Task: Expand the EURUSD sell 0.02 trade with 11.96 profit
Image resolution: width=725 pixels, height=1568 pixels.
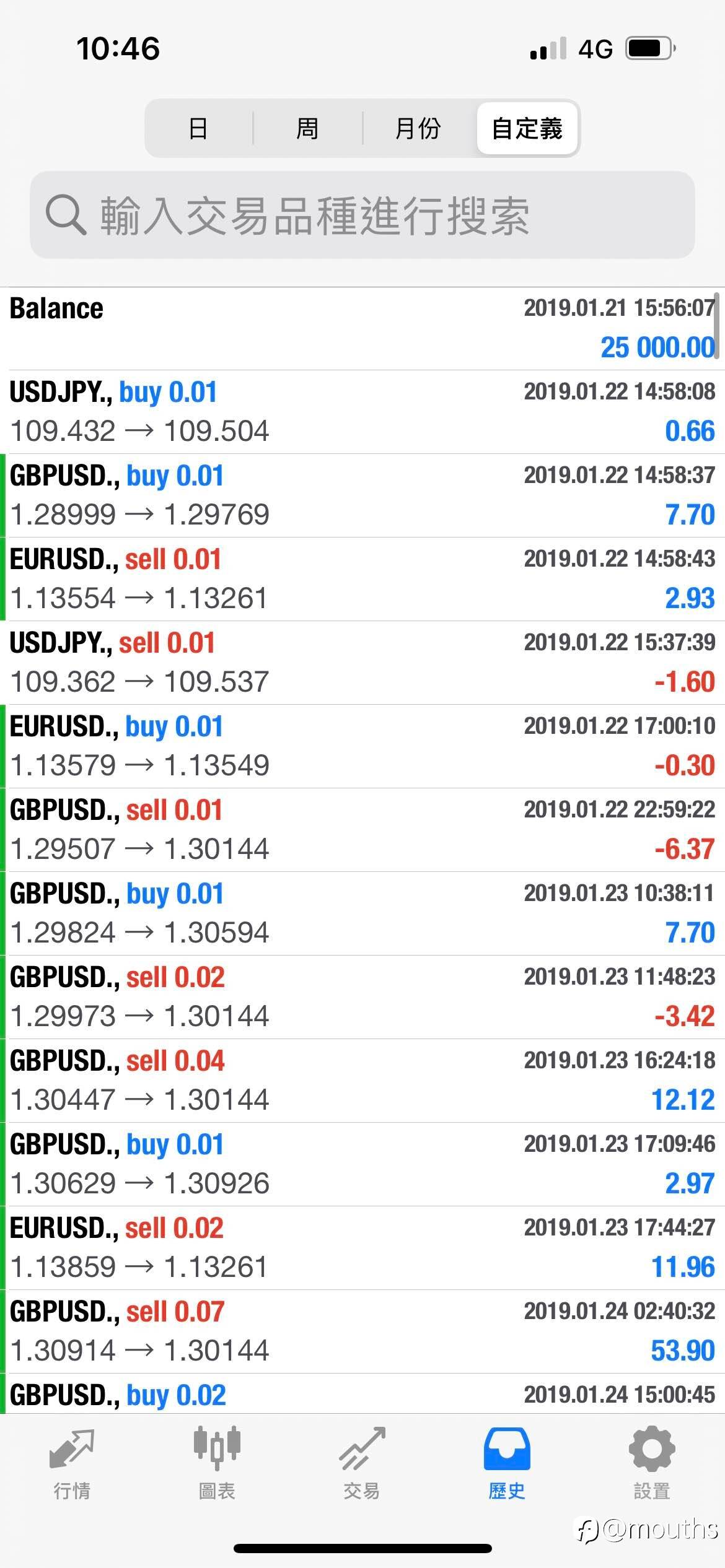Action: [x=362, y=1248]
